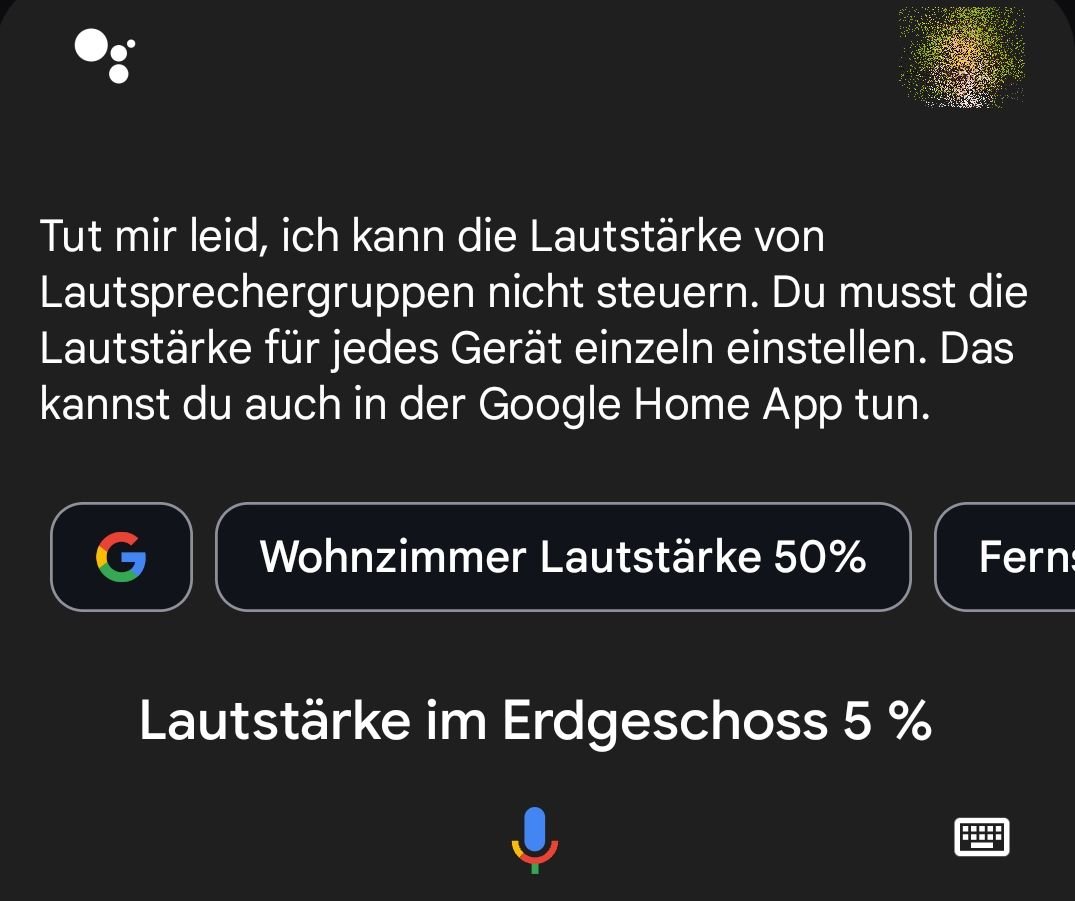1075x901 pixels.
Task: Tap the Google search chip
Action: (121, 556)
